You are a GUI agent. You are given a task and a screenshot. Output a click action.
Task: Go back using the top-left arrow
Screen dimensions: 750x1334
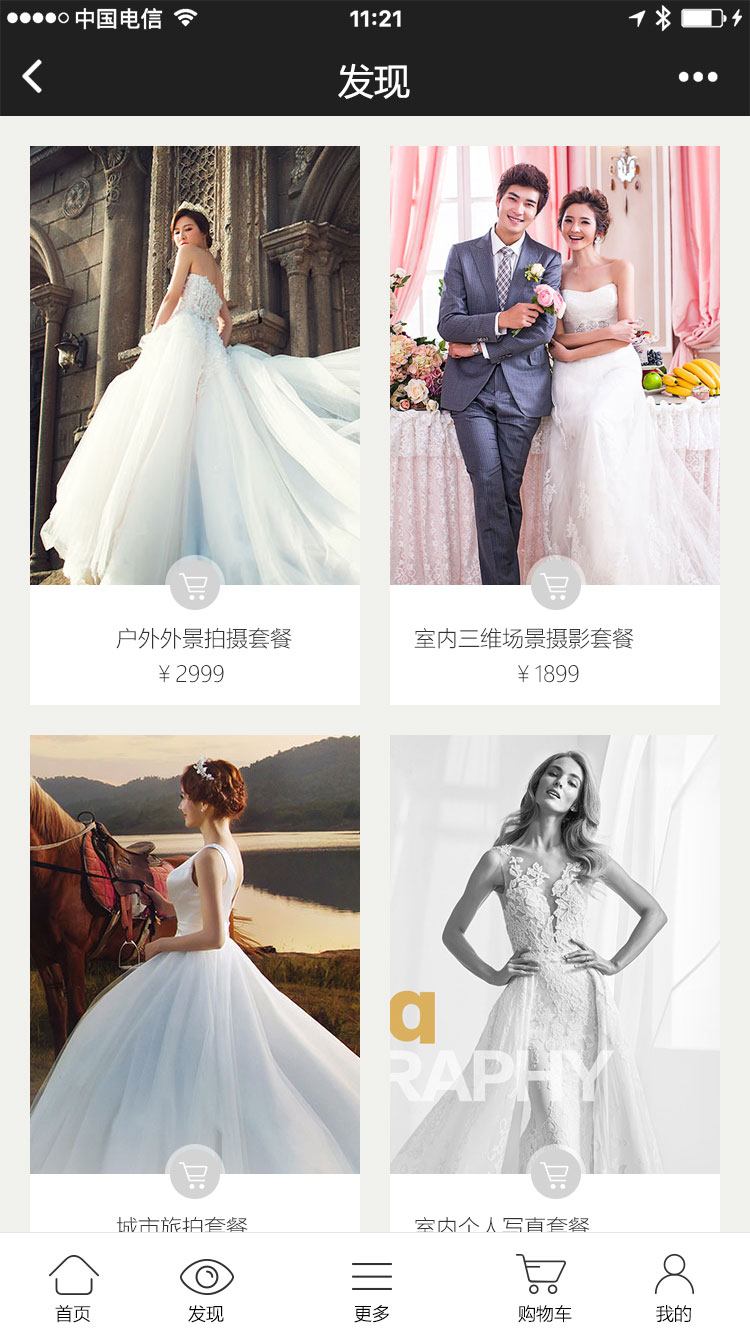[x=33, y=77]
